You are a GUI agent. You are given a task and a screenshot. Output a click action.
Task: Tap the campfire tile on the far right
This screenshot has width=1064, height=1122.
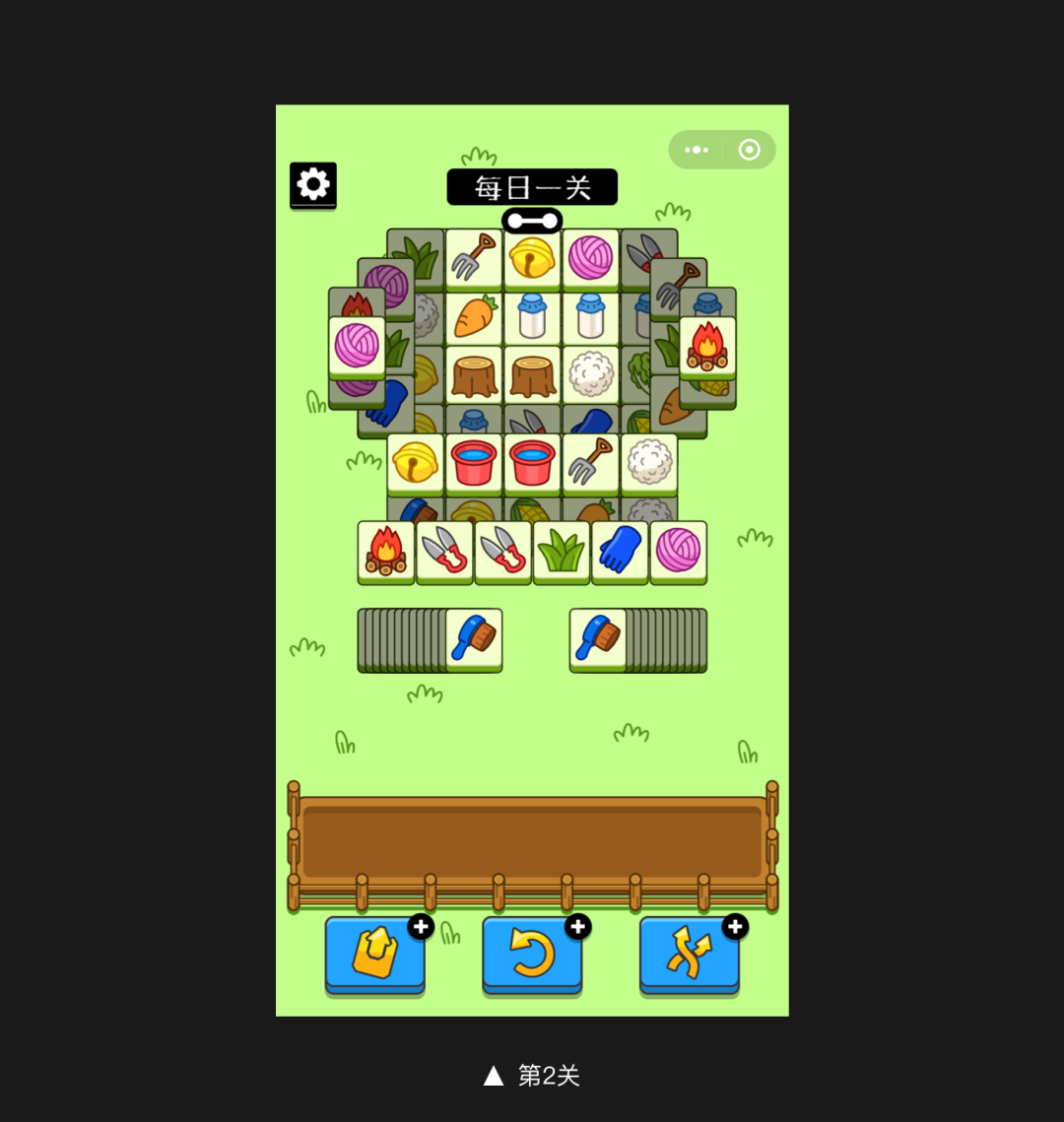pyautogui.click(x=707, y=345)
